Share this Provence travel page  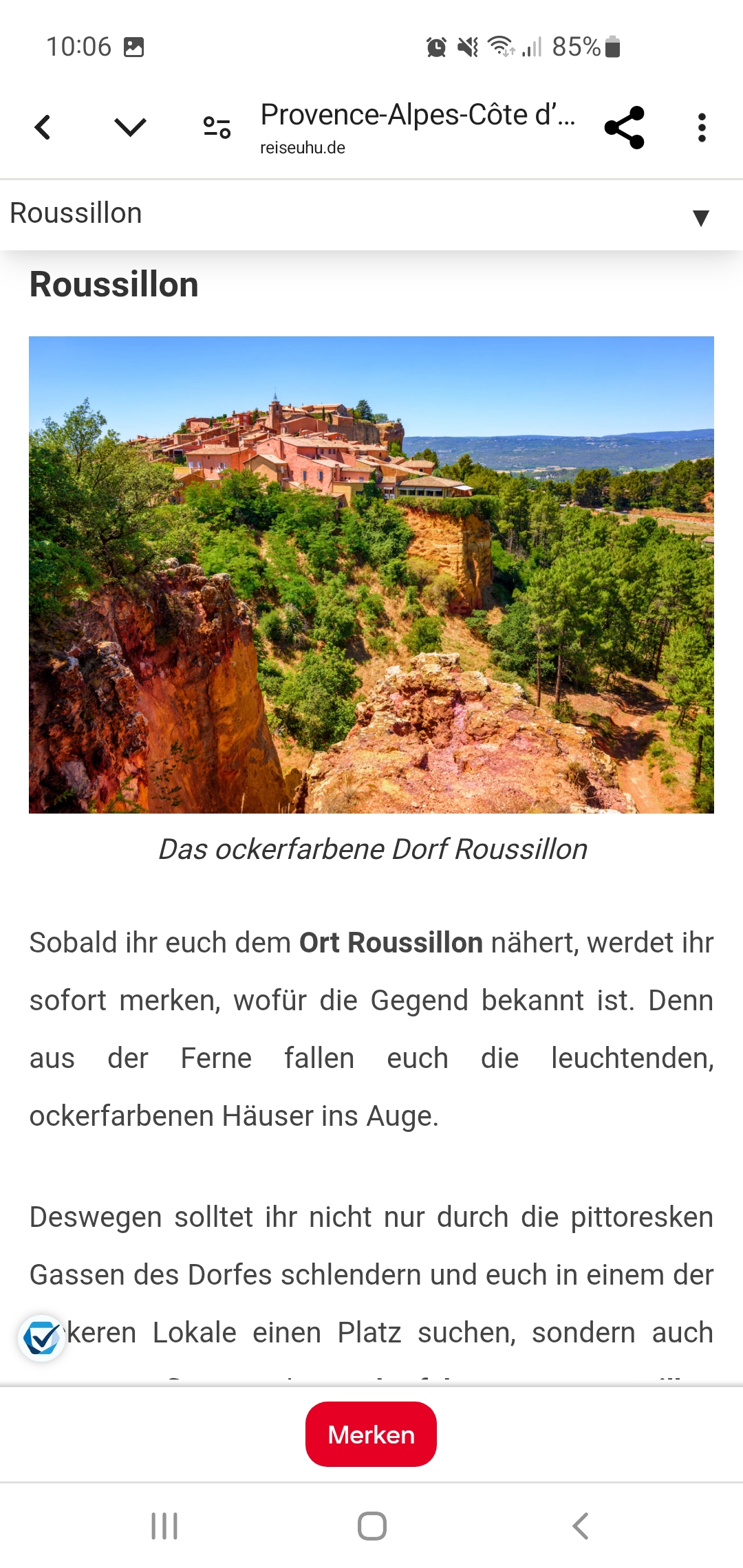[x=624, y=127]
